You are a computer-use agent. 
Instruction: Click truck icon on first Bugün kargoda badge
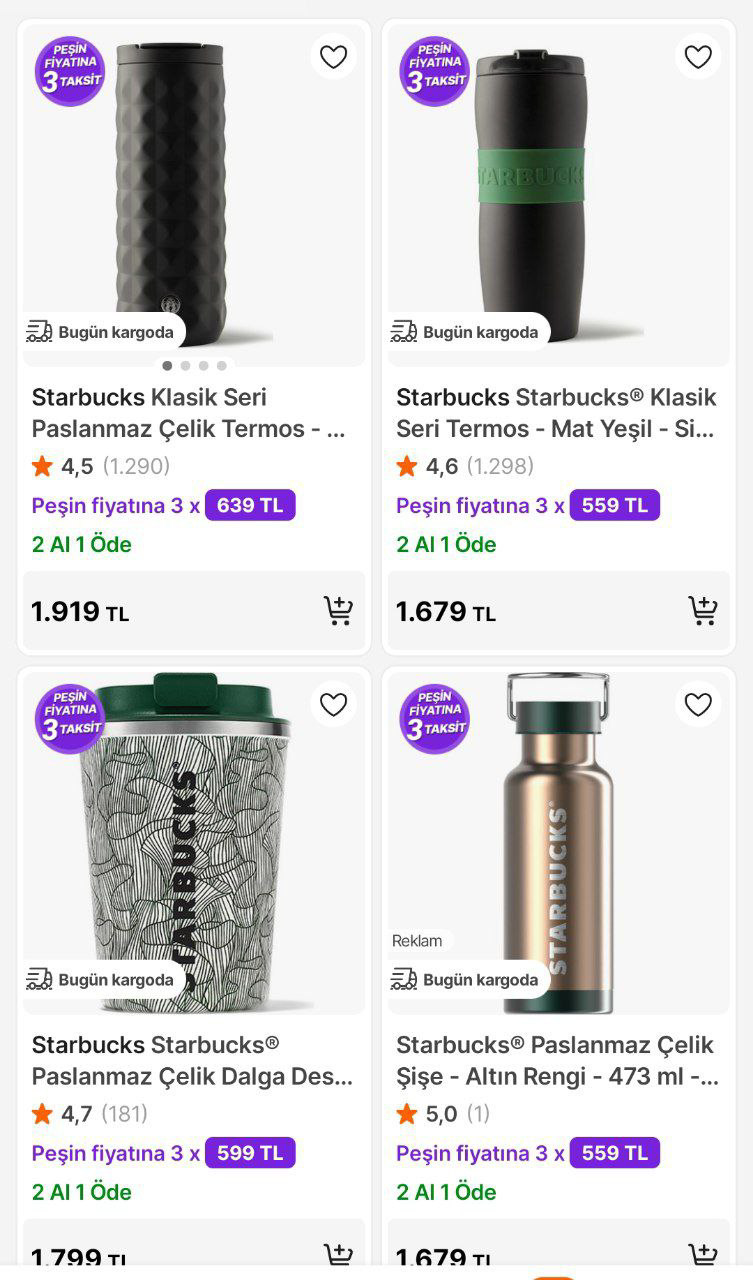[42, 330]
